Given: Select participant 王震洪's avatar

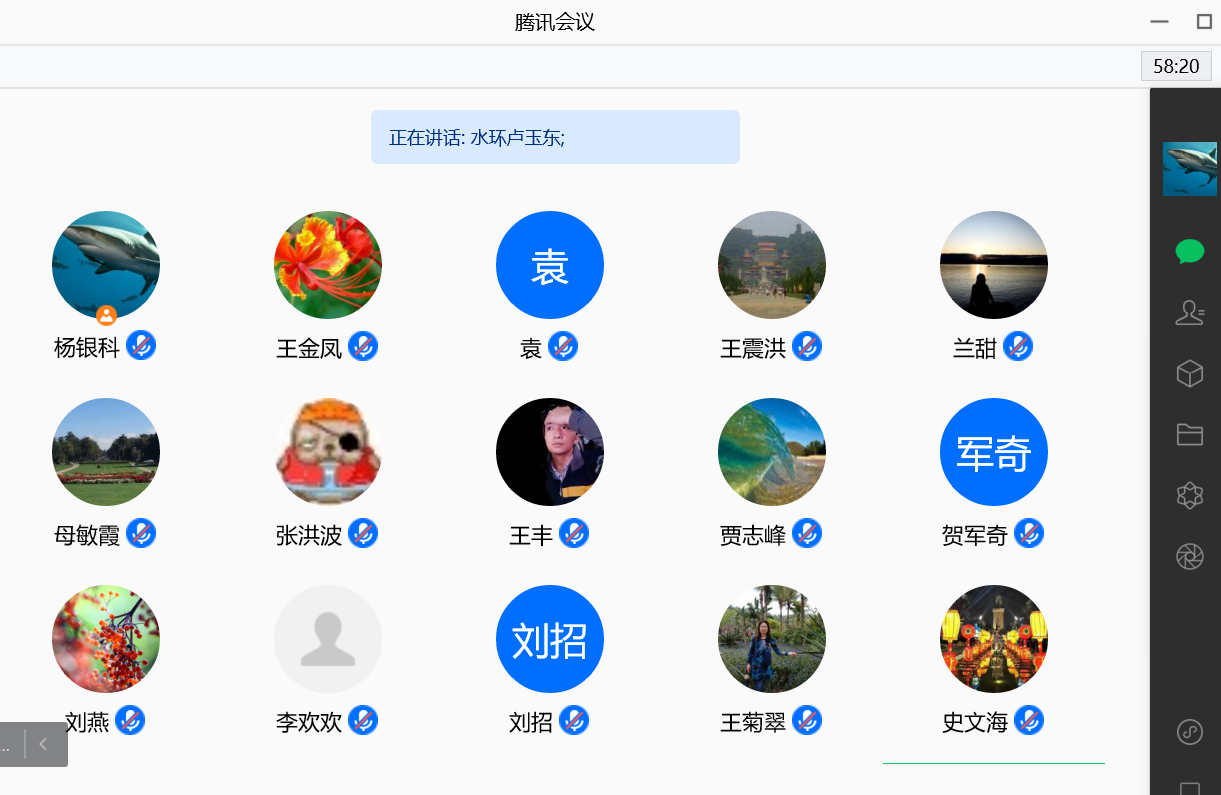Looking at the screenshot, I should (772, 265).
